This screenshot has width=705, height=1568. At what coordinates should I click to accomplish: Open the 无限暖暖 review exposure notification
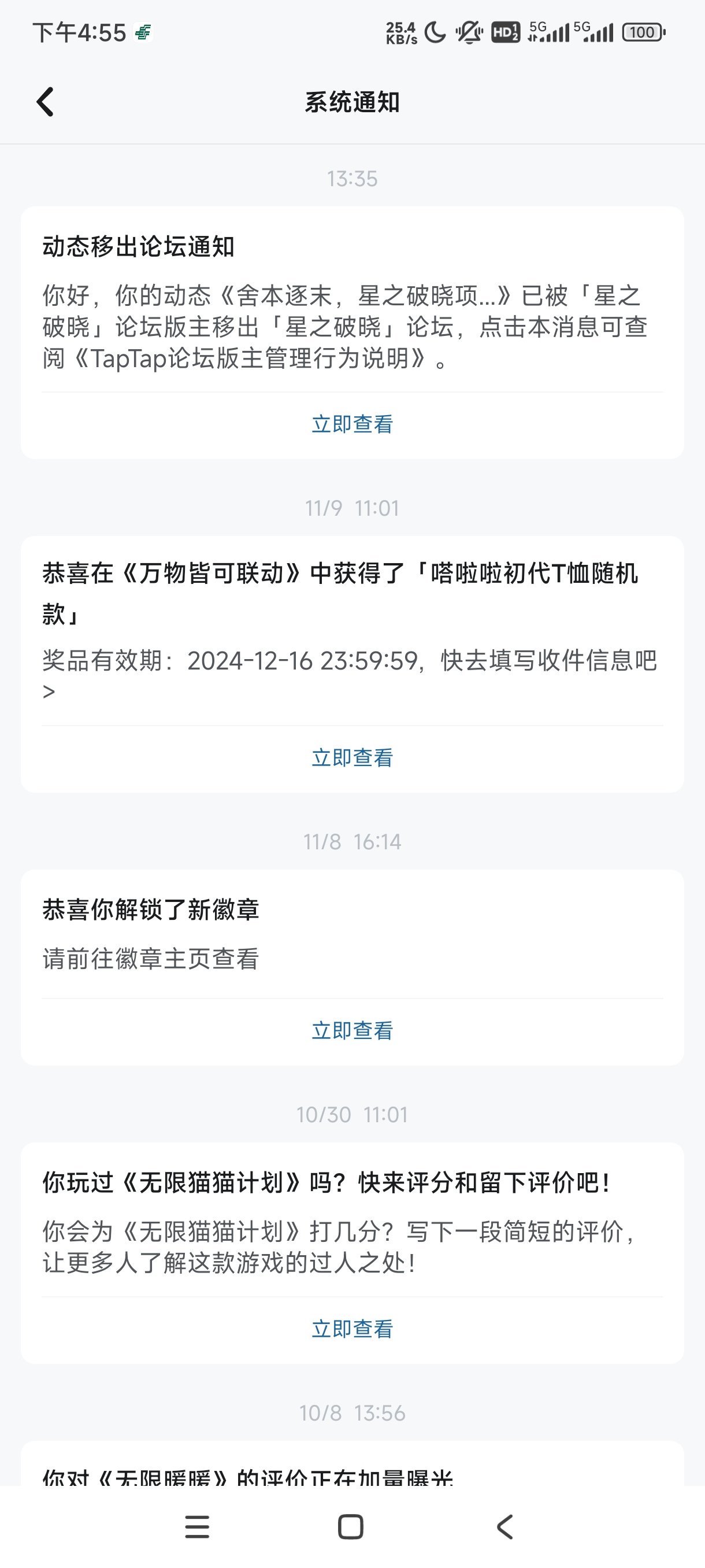click(352, 1463)
